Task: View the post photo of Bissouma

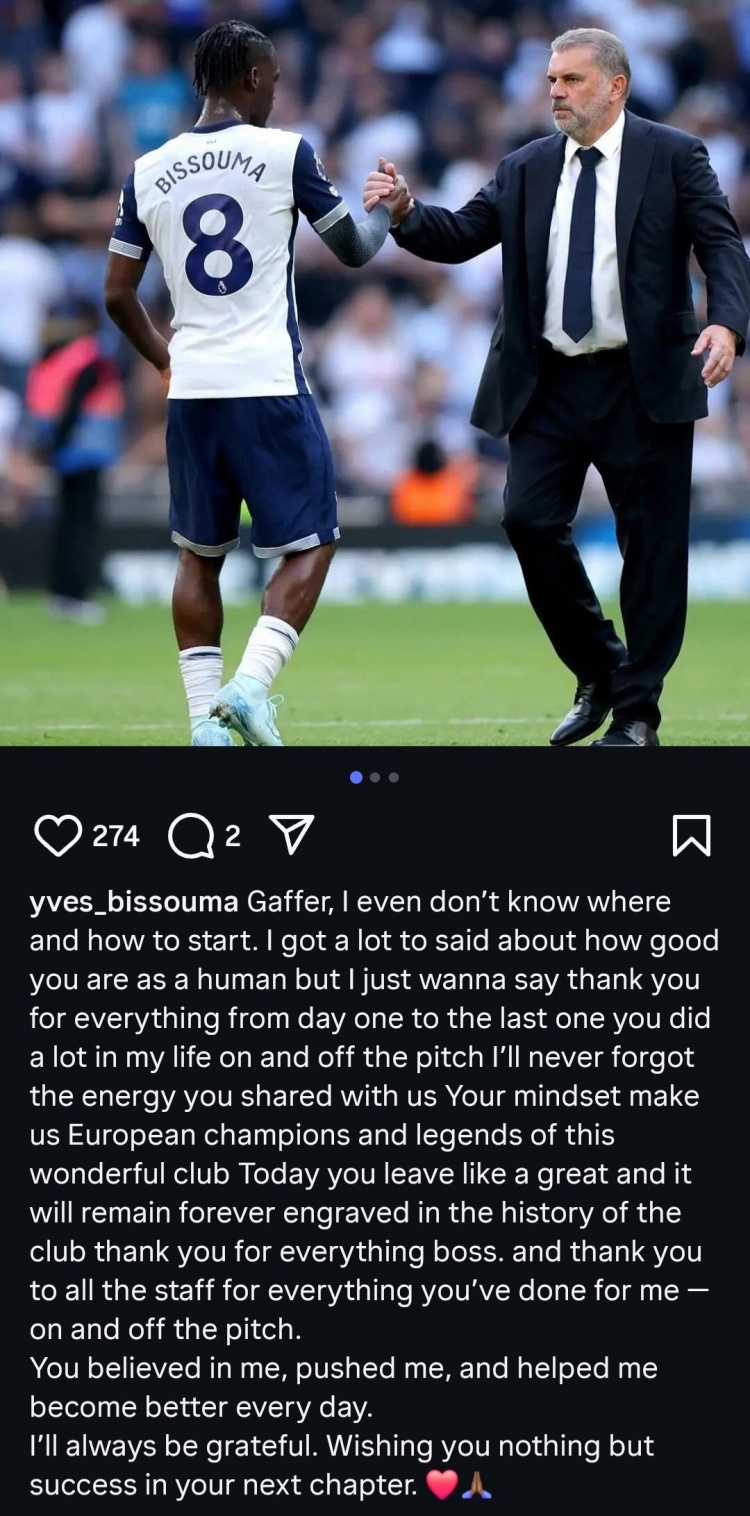Action: 375,372
